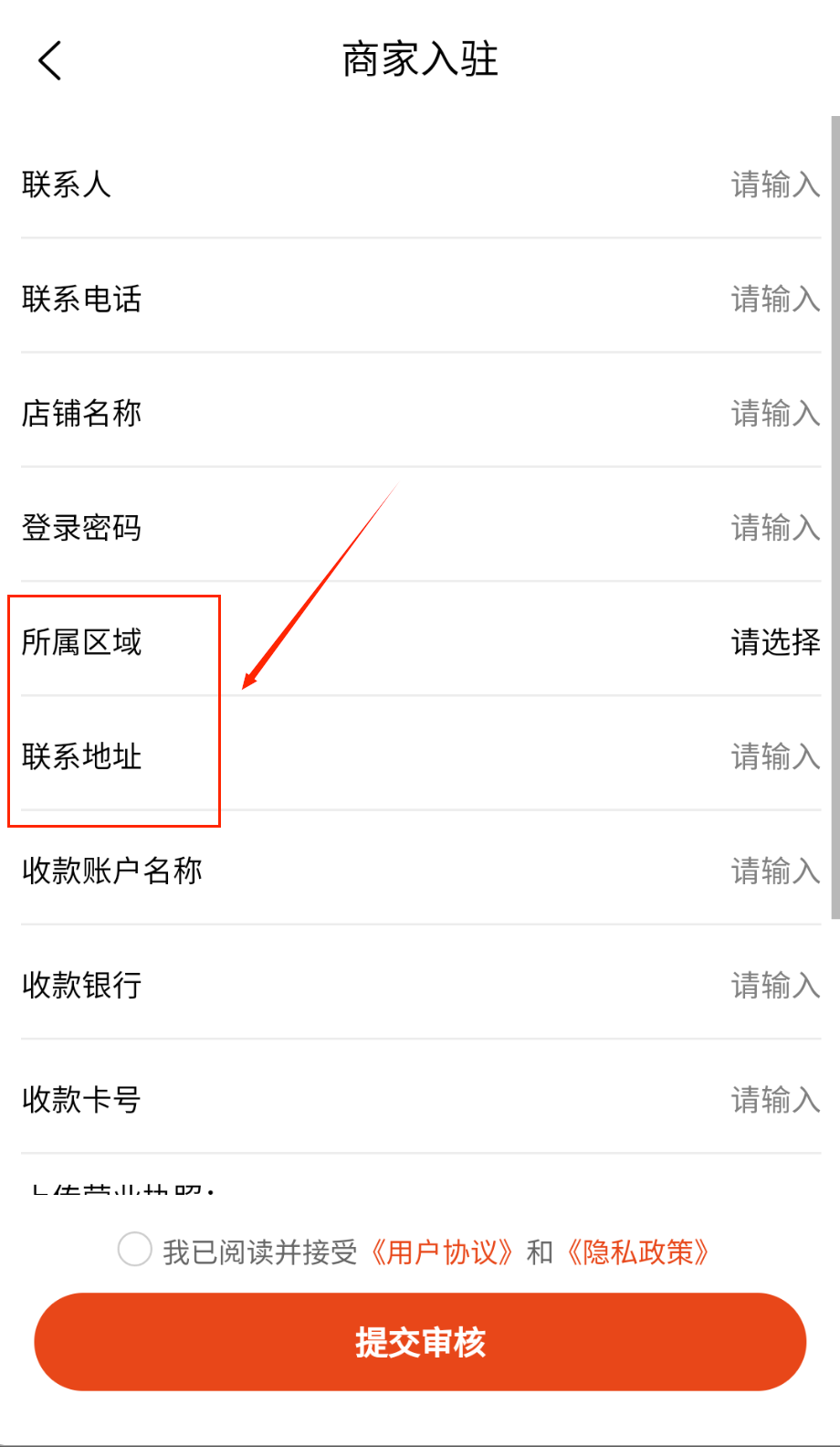This screenshot has height=1447, width=840.
Task: Open the 所属区域 region picker
Action: (774, 642)
